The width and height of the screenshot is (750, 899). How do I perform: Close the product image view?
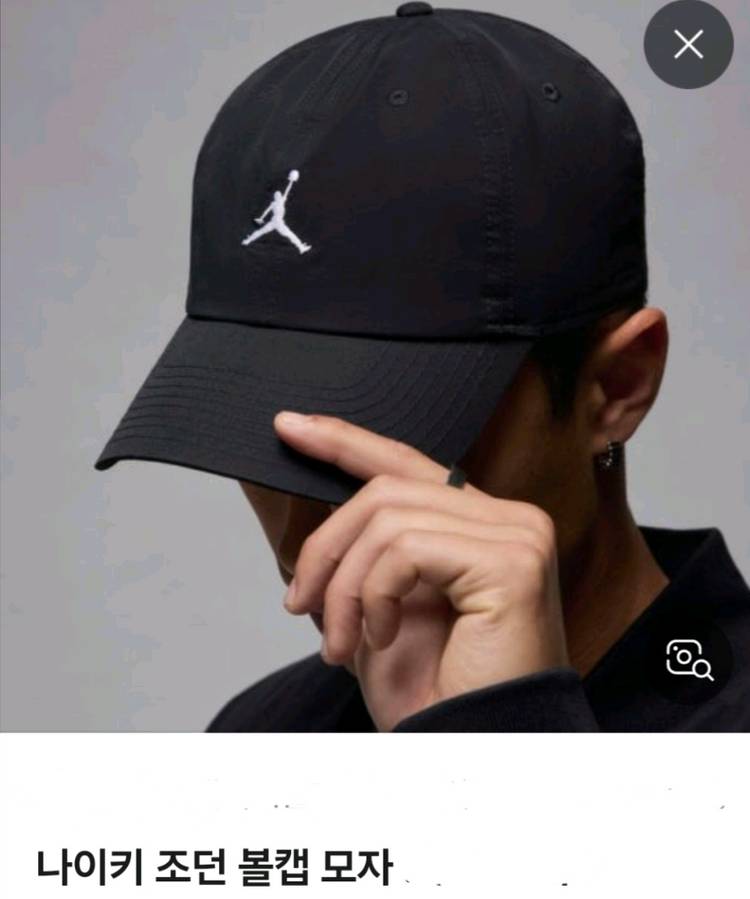[688, 44]
